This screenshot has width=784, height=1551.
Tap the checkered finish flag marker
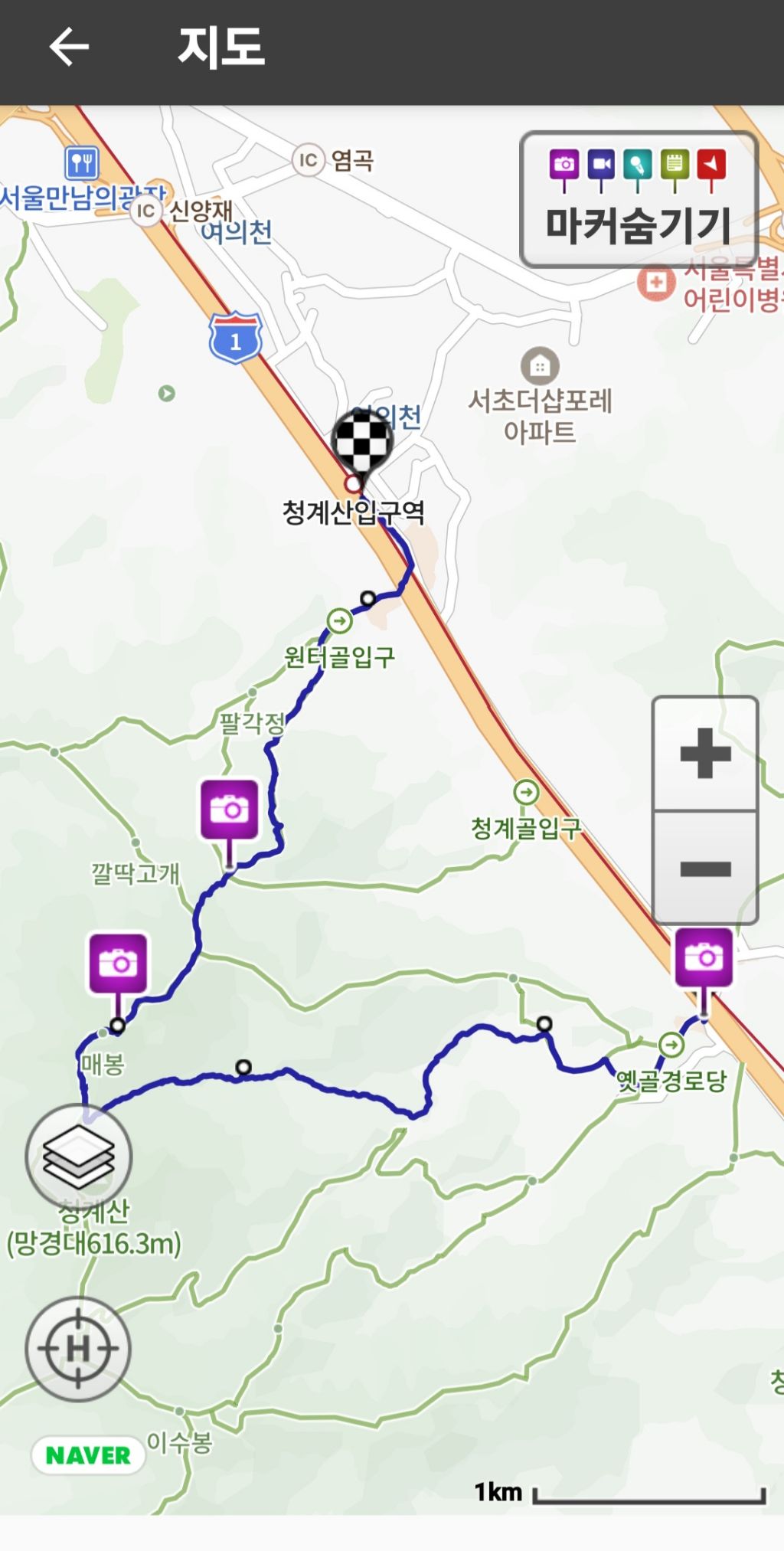pyautogui.click(x=362, y=440)
